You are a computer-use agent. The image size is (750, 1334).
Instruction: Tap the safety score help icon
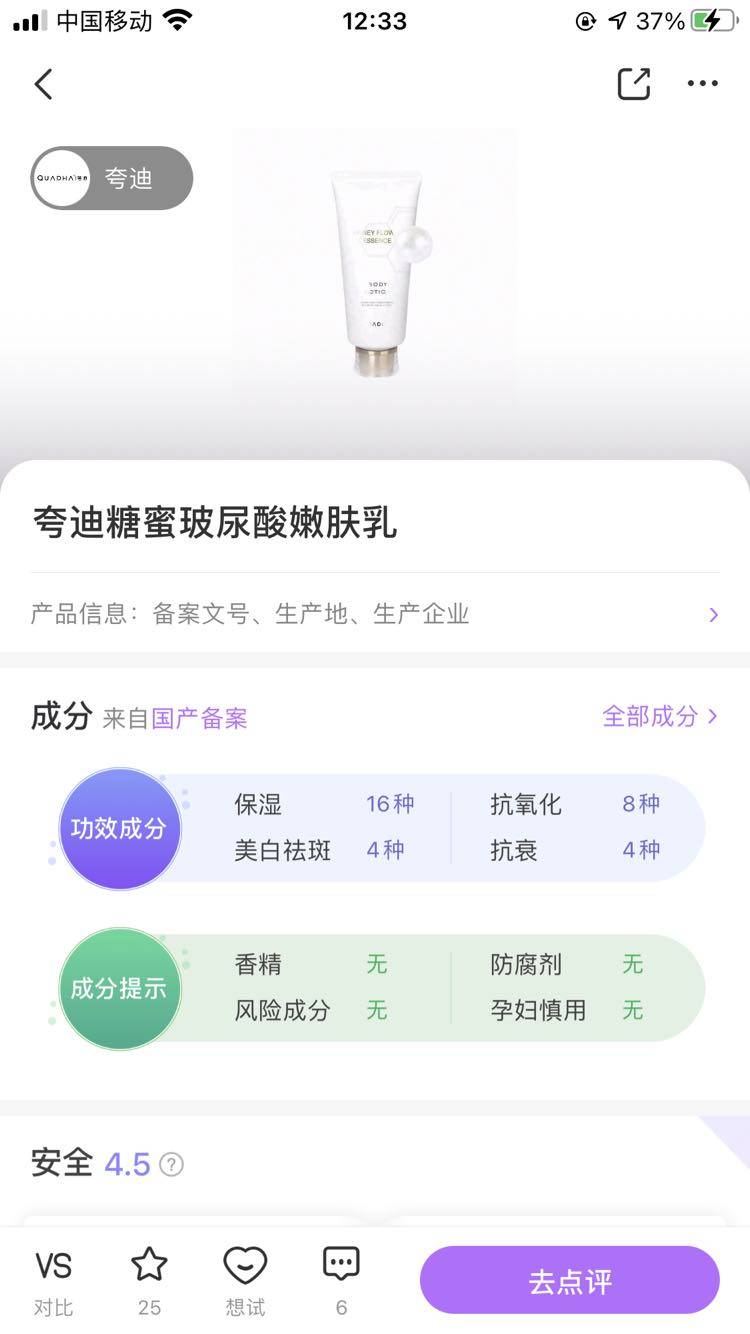[172, 1165]
